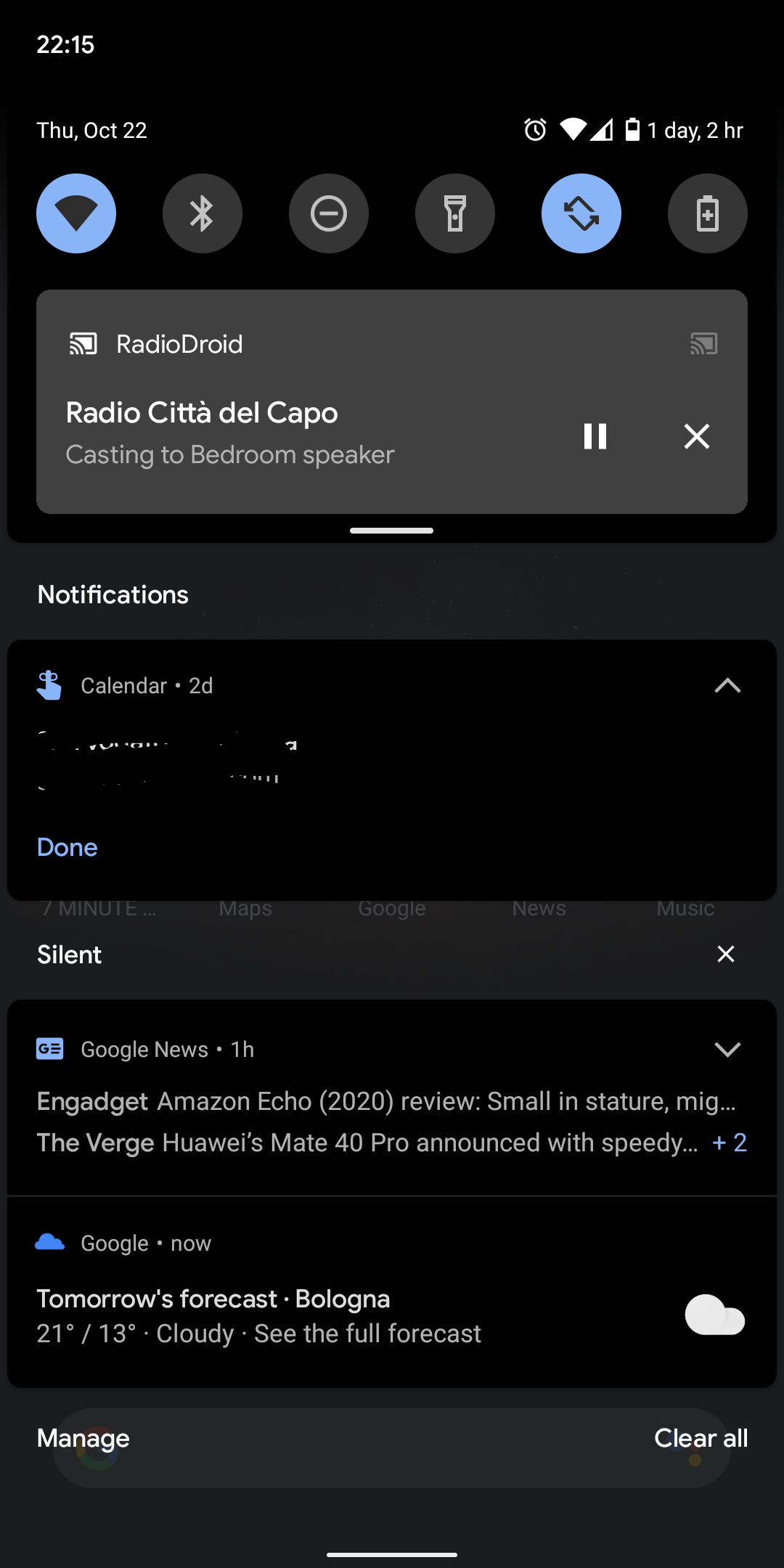Stop casting to Bedroom speaker
This screenshot has width=784, height=1568.
tap(696, 436)
